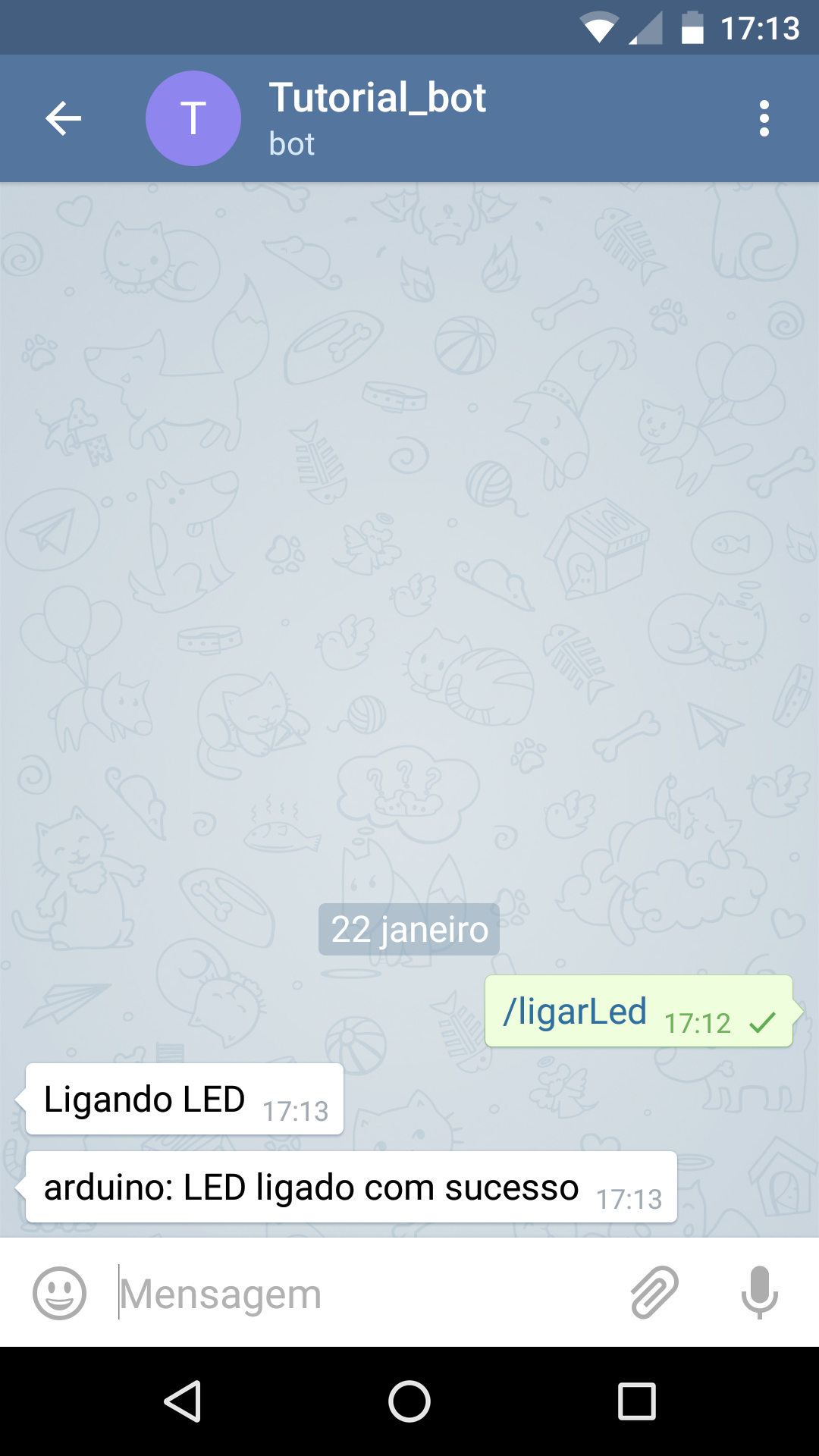
Task: Go back using the header arrow
Action: [x=64, y=118]
